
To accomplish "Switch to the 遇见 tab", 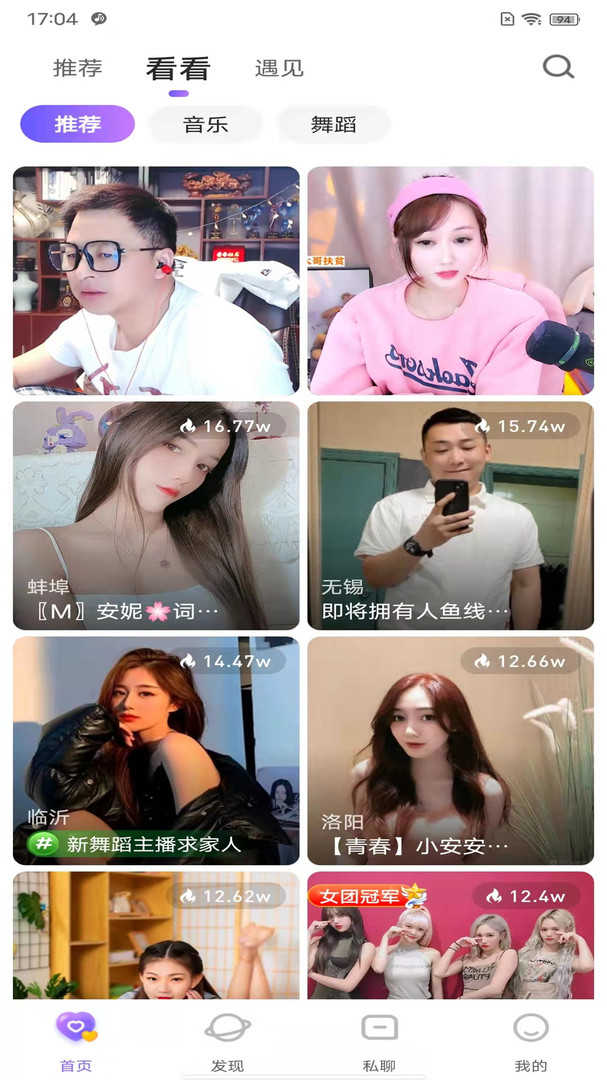I will tap(279, 68).
